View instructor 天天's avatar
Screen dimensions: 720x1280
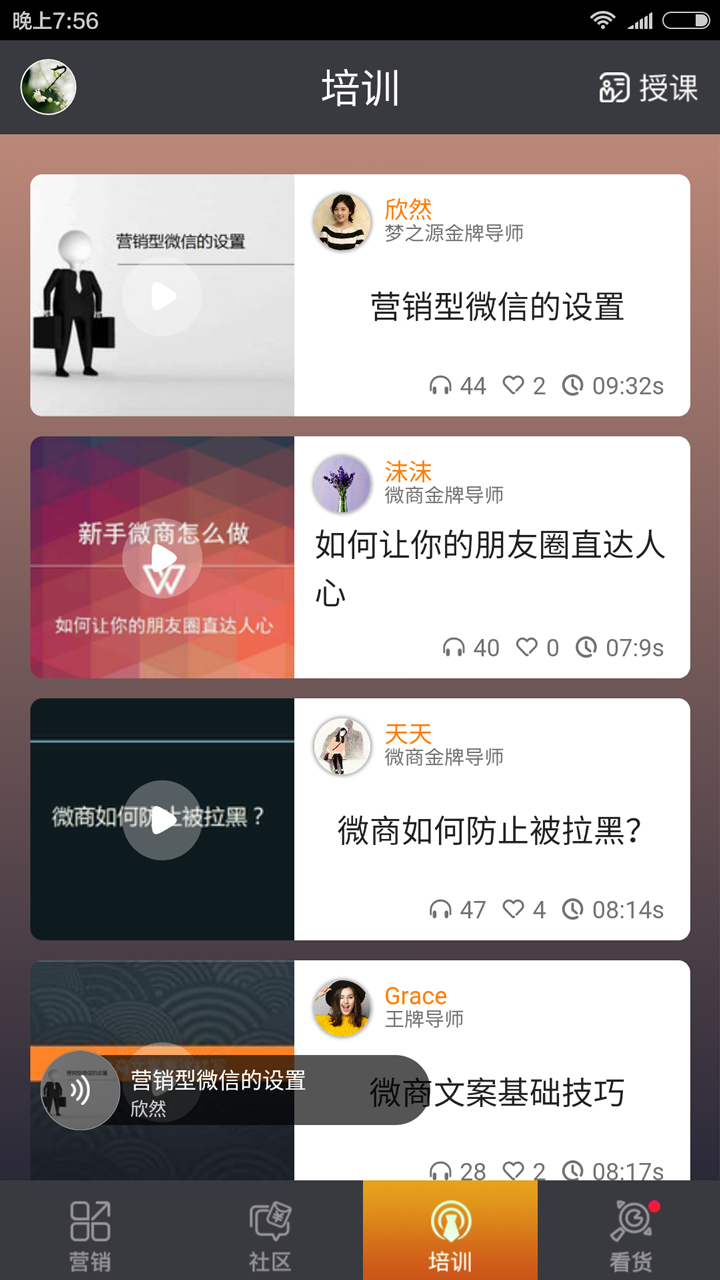coord(342,745)
